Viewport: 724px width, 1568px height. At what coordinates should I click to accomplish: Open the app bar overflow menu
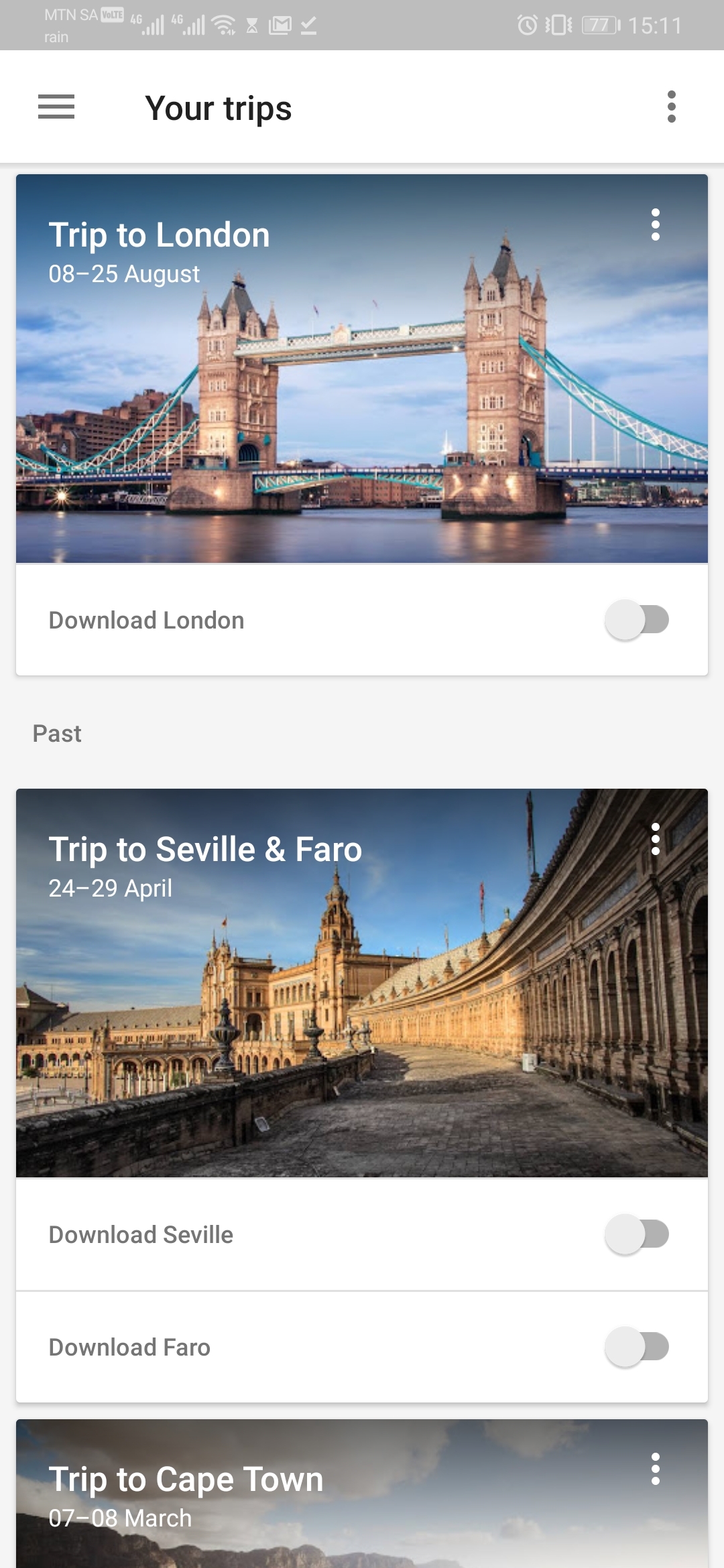[671, 107]
